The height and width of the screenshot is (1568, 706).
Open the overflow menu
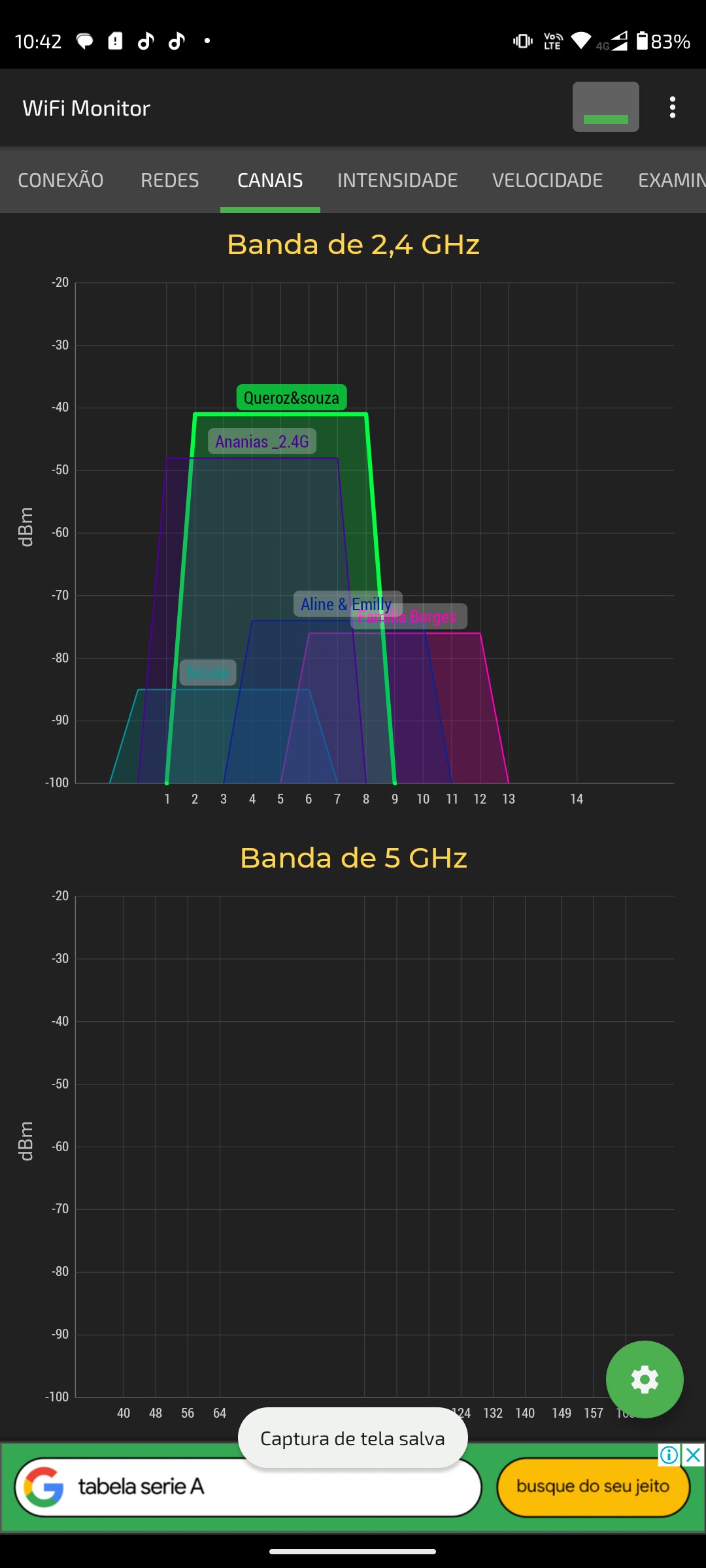(x=672, y=108)
